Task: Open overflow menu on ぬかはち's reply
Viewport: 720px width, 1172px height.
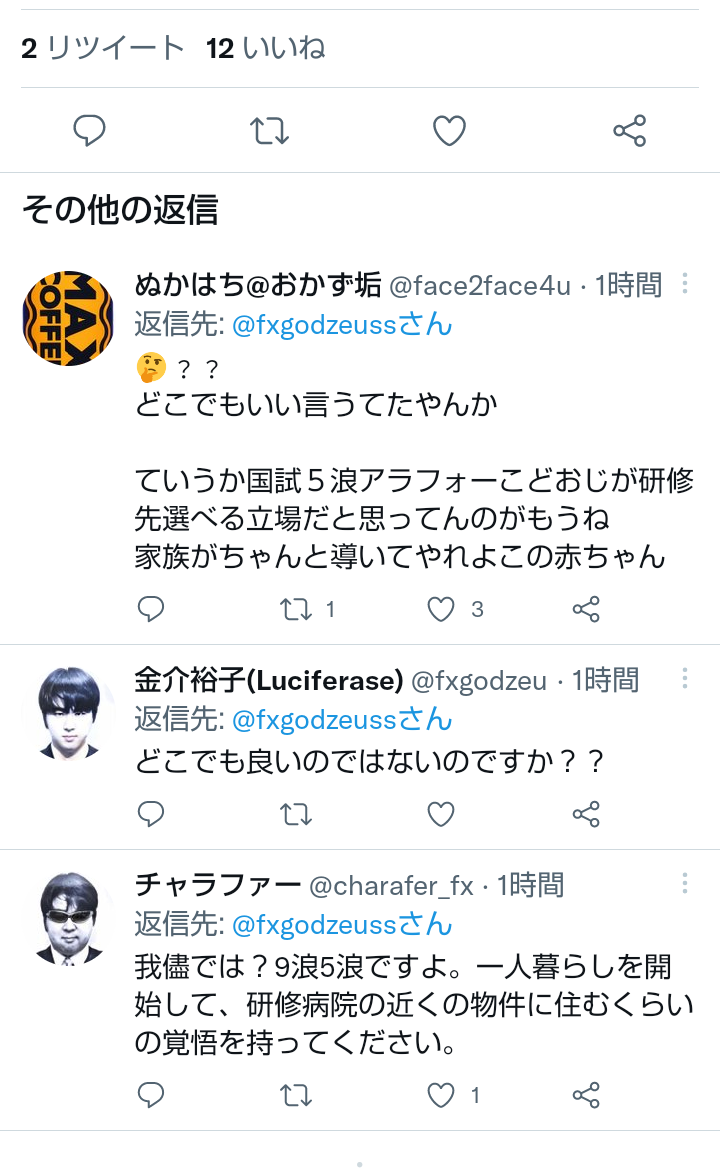Action: 685,284
